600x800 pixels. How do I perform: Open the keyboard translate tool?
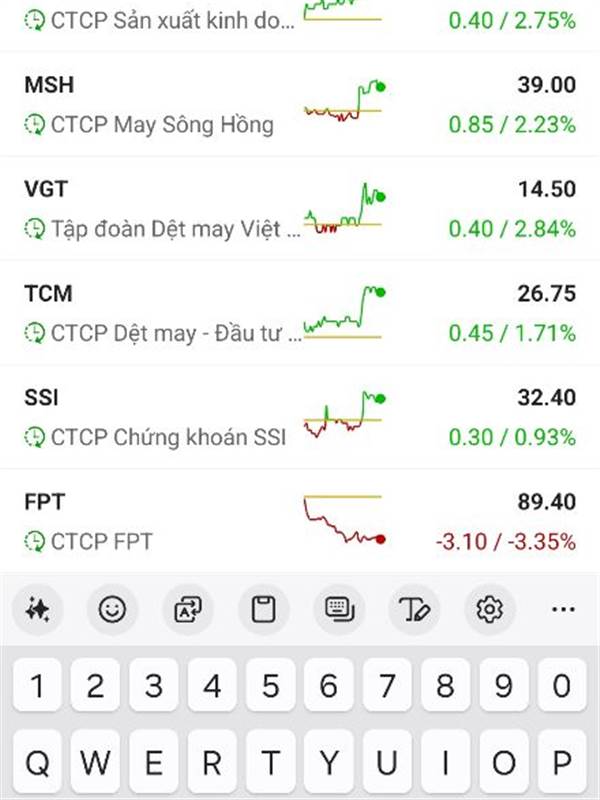tap(188, 608)
